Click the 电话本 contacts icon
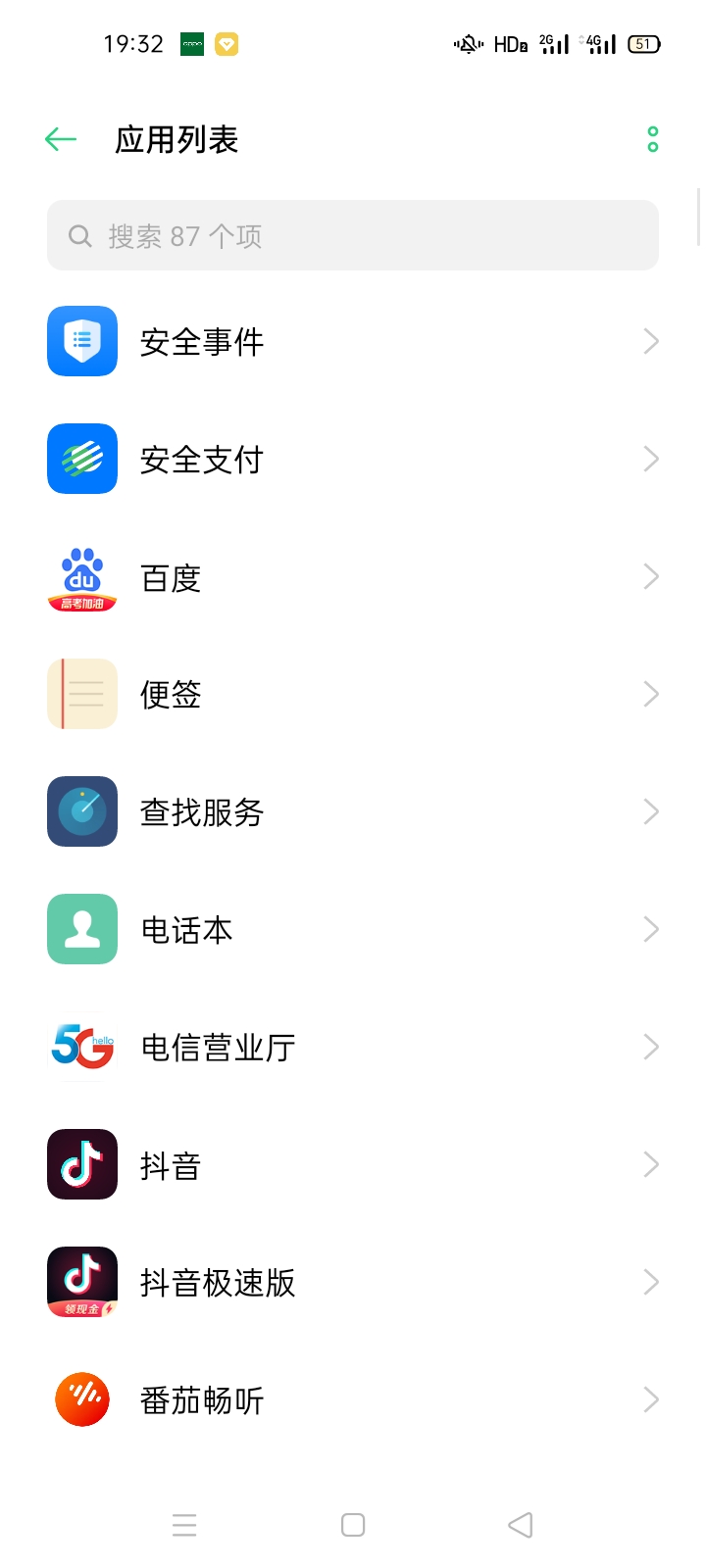The height and width of the screenshot is (1568, 706). (81, 928)
